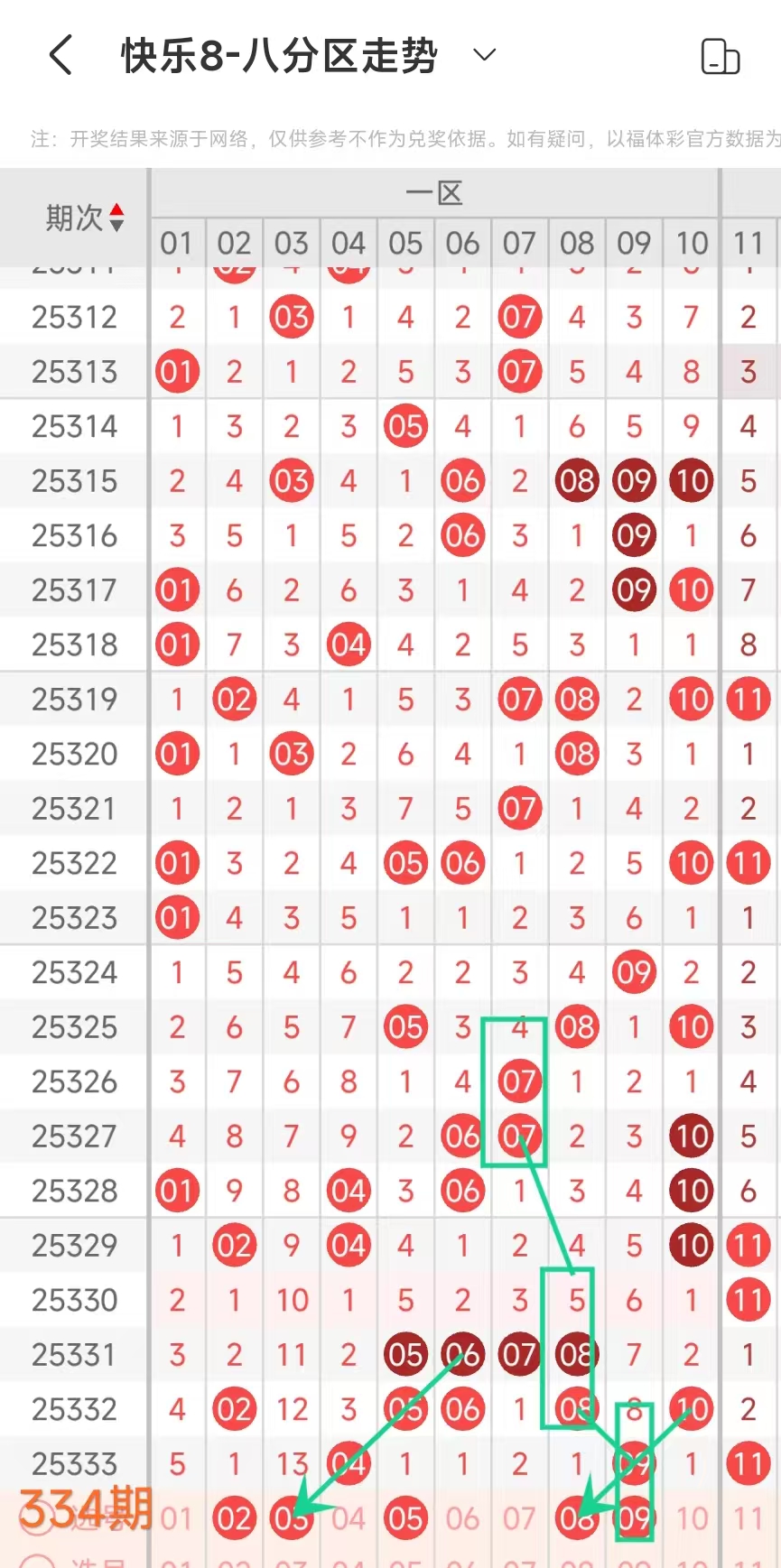Viewport: 781px width, 1568px height.
Task: Deselect number 02 in the 选号 row
Action: pos(234,1518)
